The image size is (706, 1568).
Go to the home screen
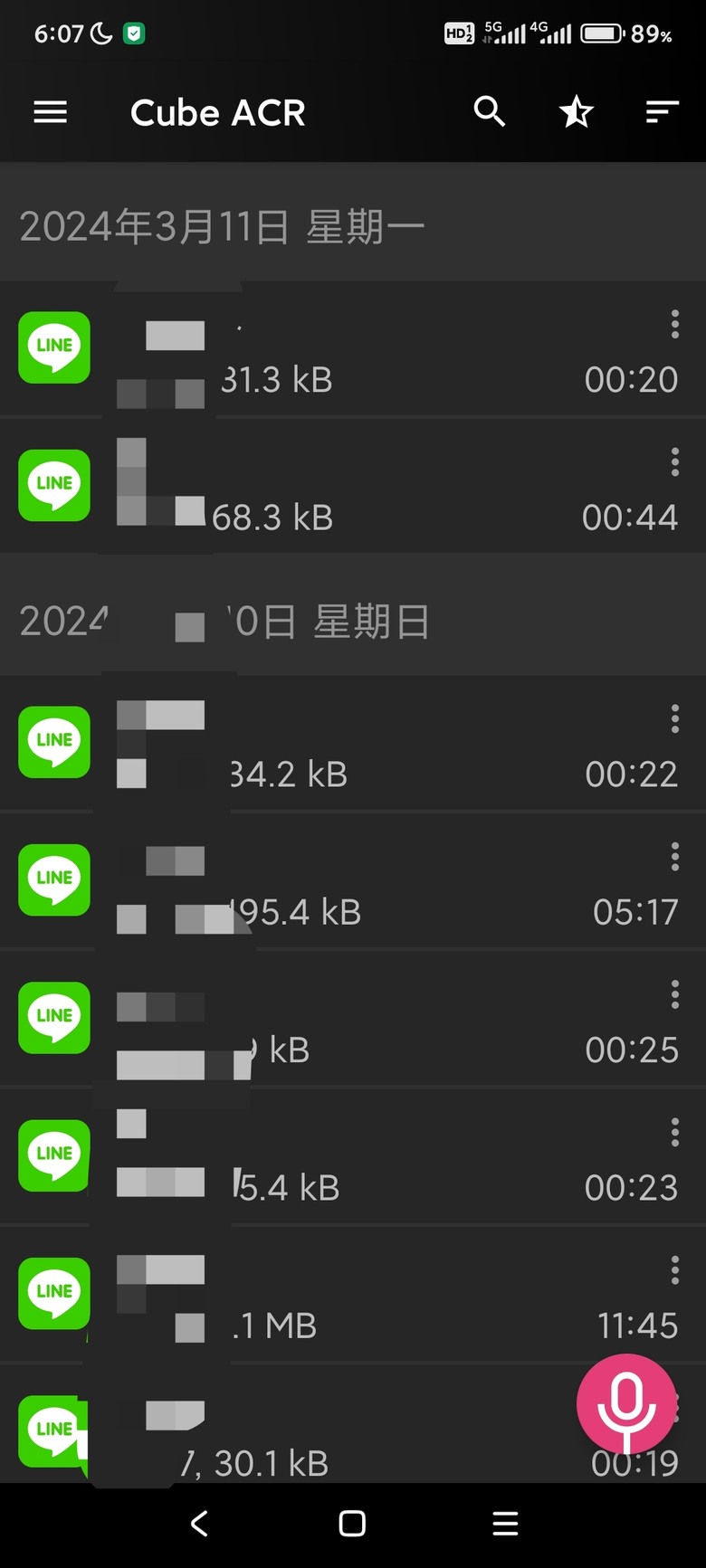click(352, 1524)
